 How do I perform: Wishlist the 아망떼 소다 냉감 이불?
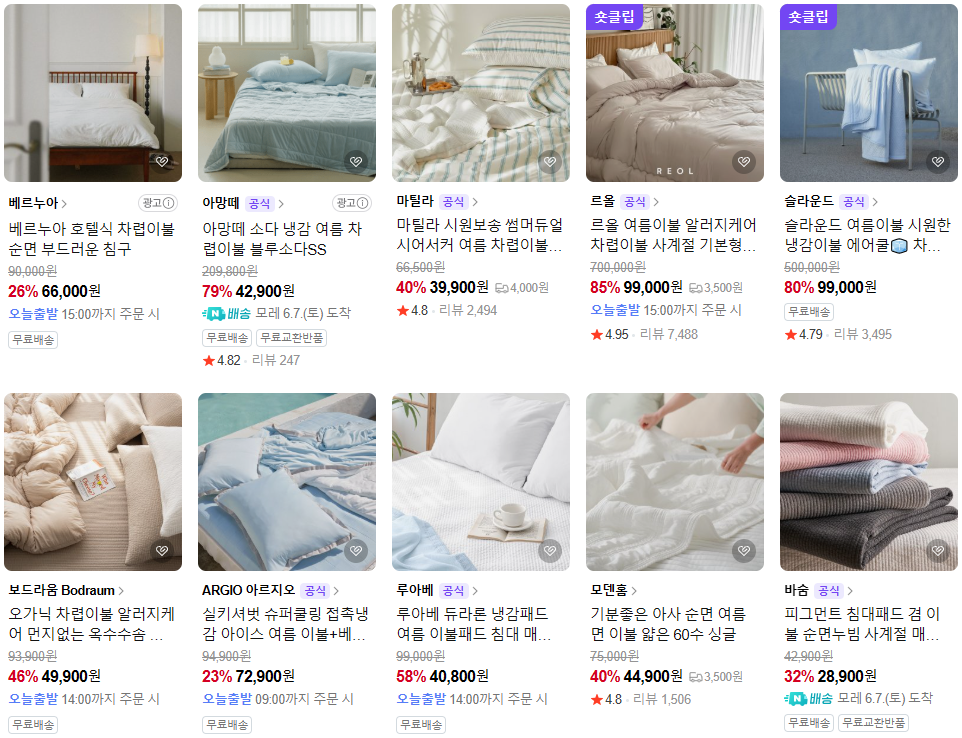[355, 161]
